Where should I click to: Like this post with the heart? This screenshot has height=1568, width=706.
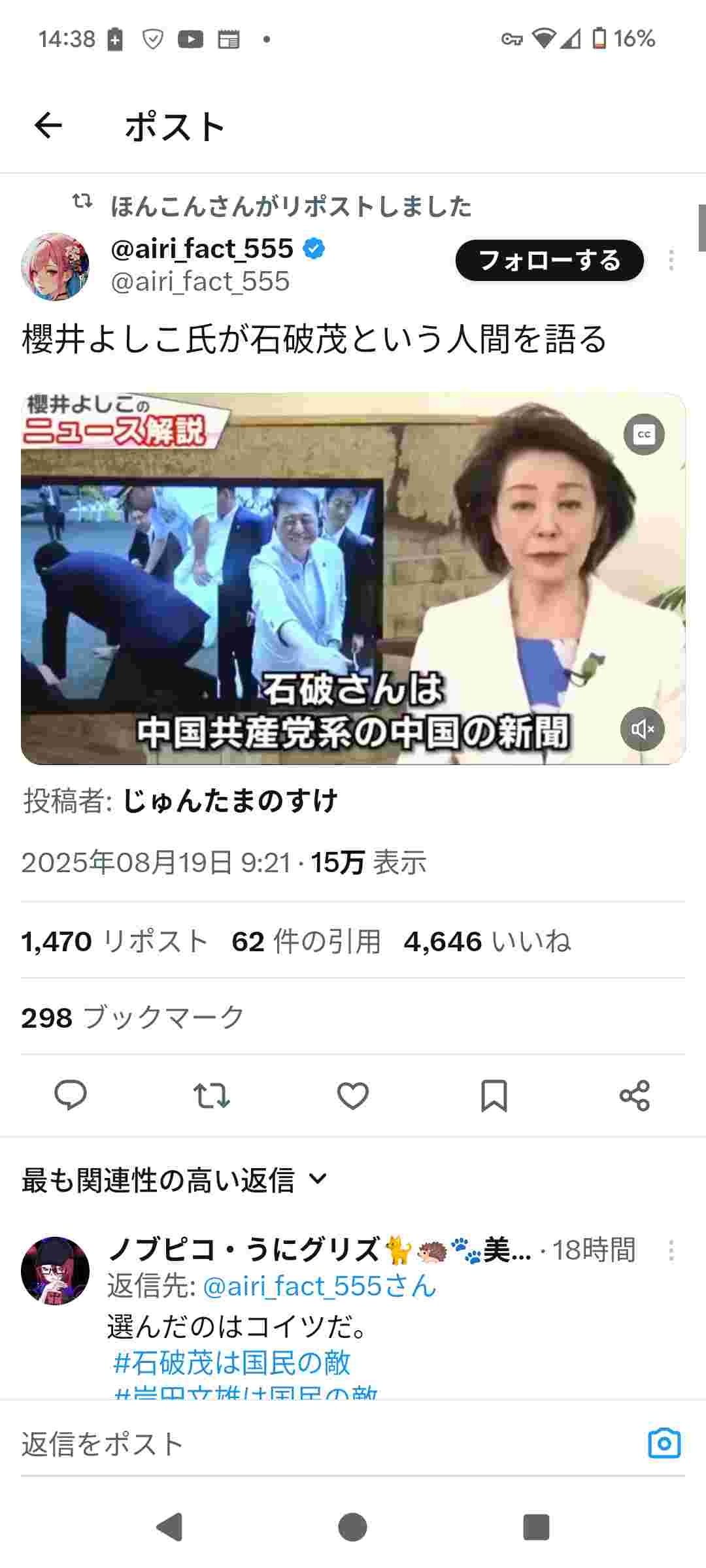click(x=353, y=1096)
